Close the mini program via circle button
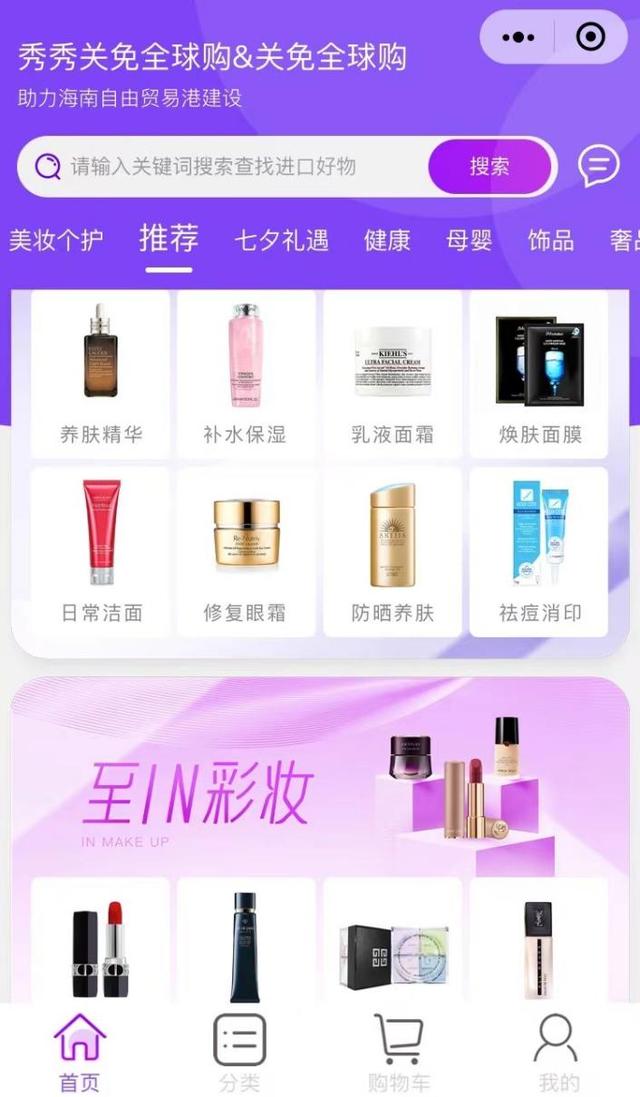The image size is (640, 1097). coord(591,38)
